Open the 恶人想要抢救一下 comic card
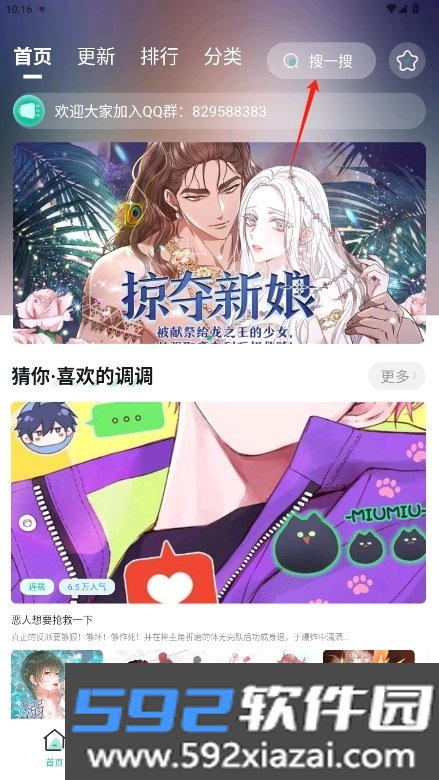 (x=218, y=522)
